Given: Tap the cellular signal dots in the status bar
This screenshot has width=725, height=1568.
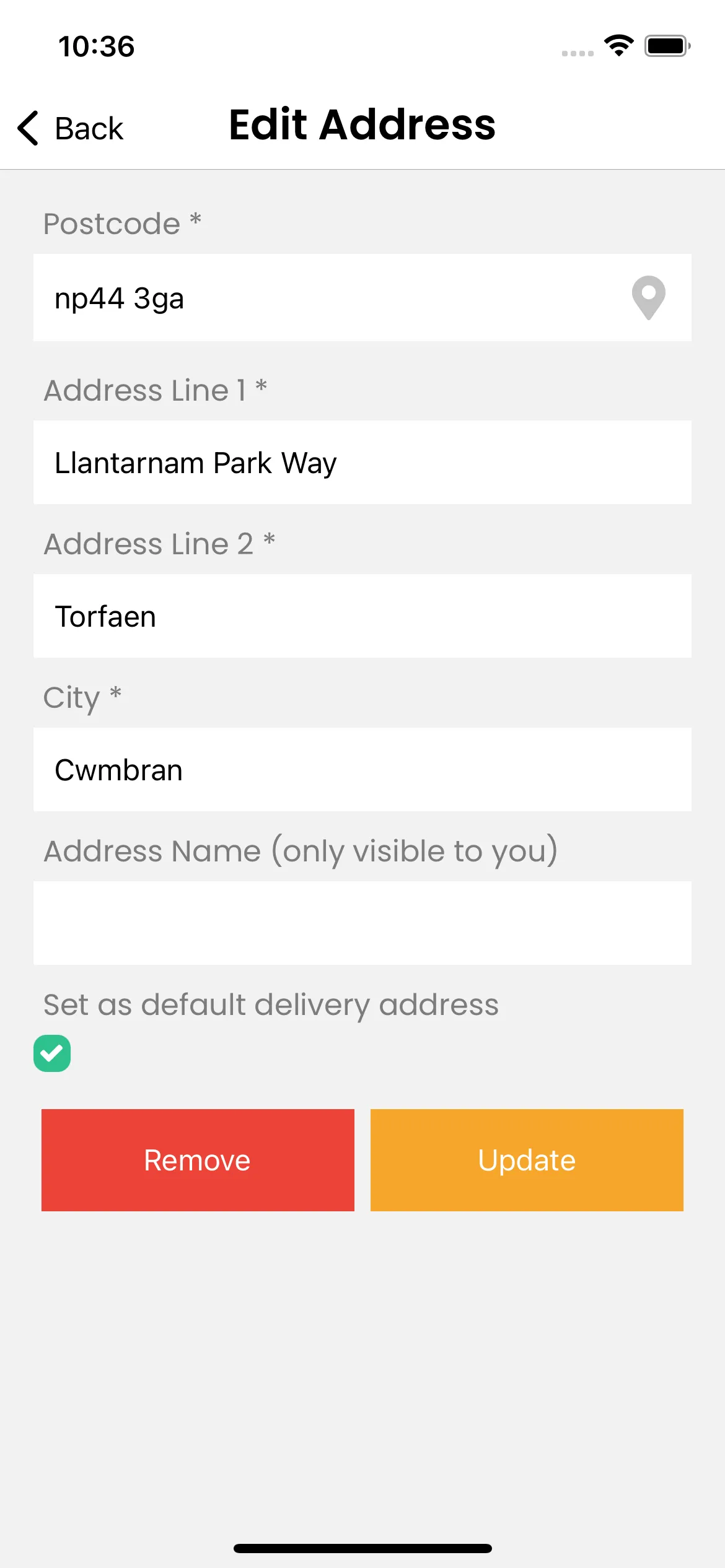Looking at the screenshot, I should (576, 53).
